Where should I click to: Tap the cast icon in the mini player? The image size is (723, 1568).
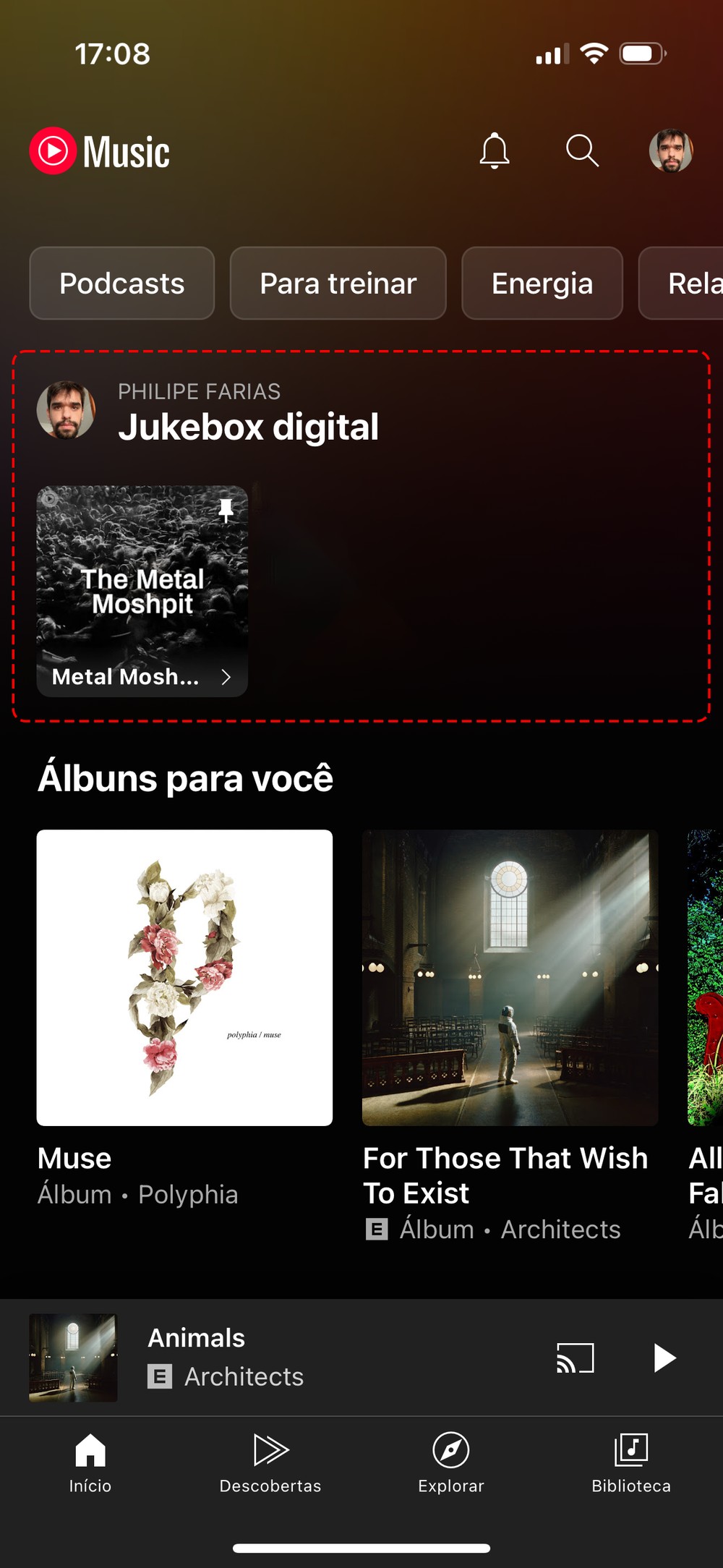point(575,1358)
